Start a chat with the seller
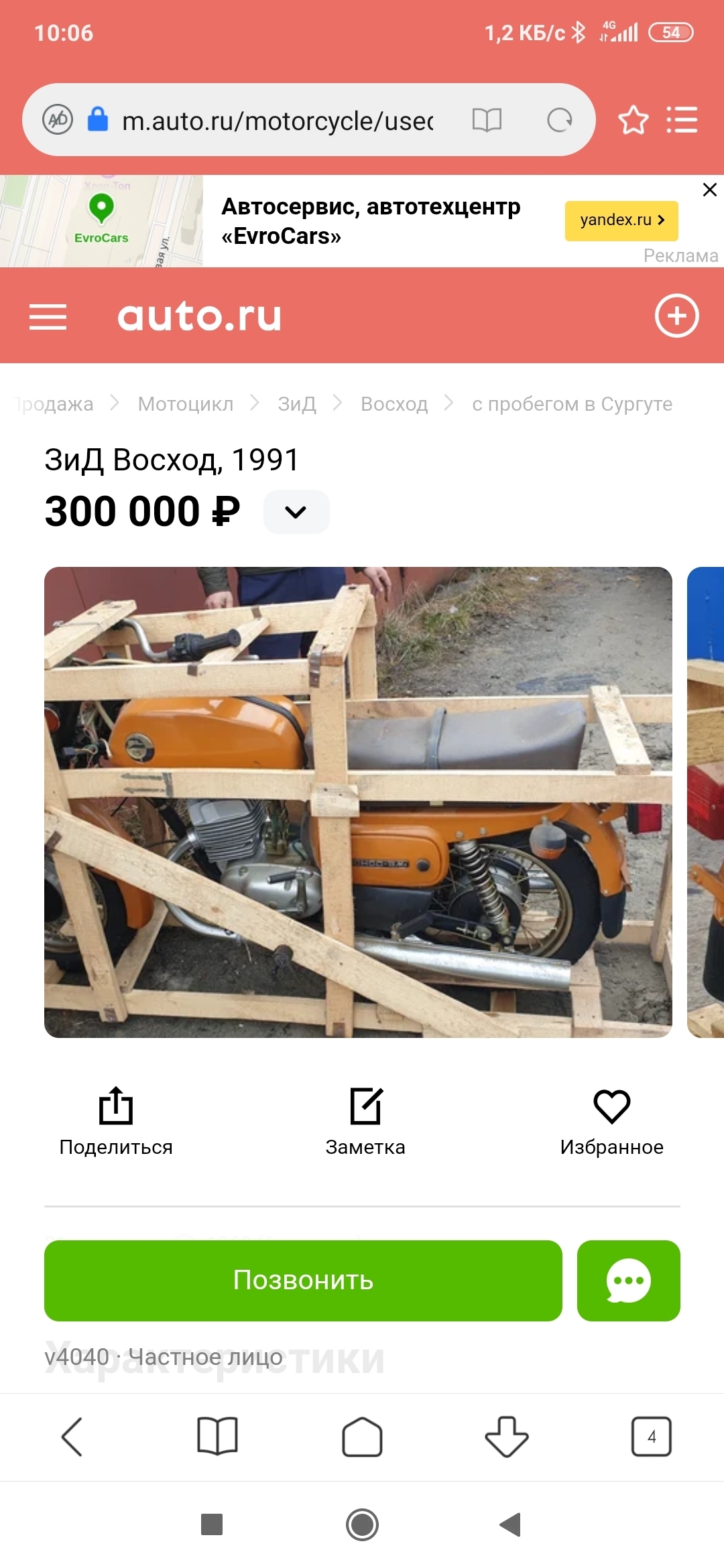This screenshot has width=724, height=1568. (x=628, y=1281)
